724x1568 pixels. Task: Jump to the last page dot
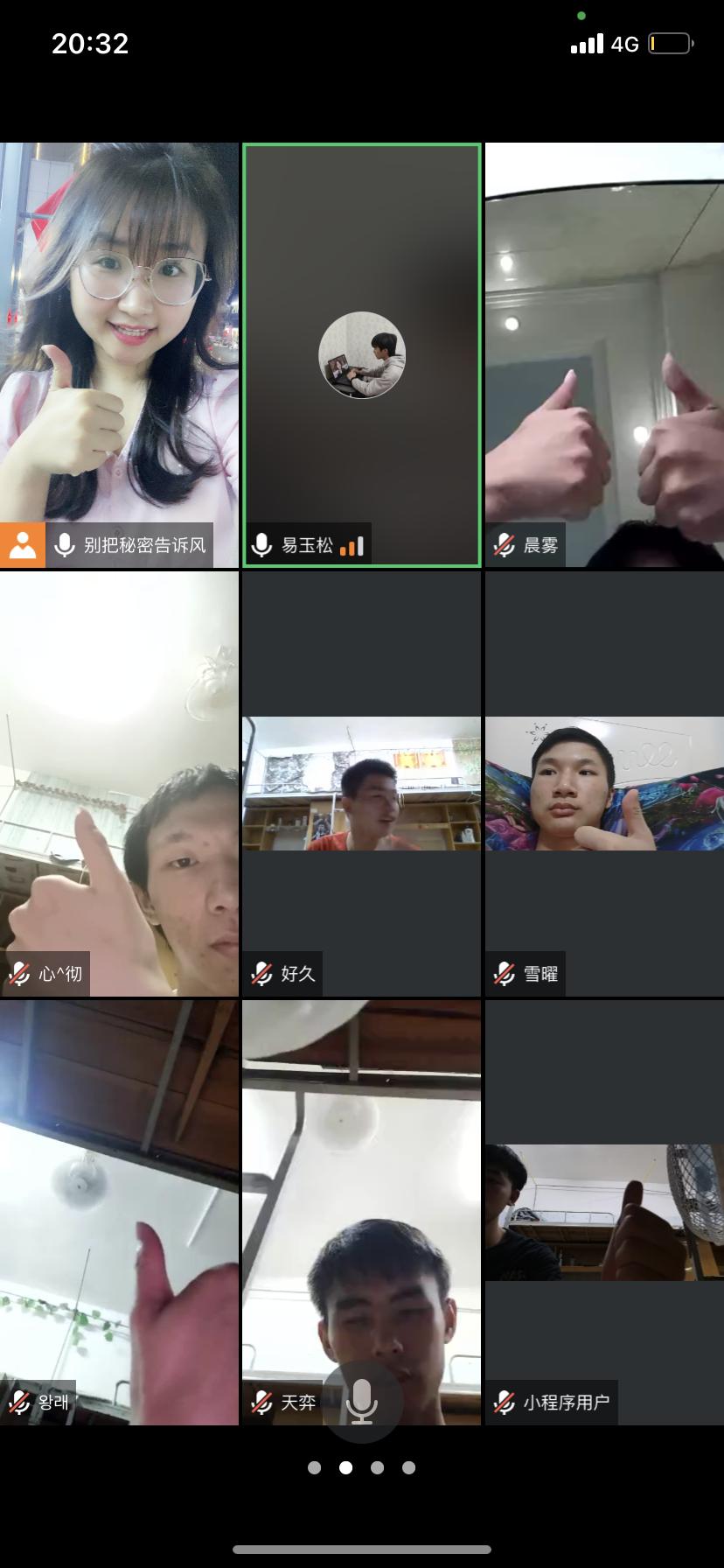tap(409, 1467)
